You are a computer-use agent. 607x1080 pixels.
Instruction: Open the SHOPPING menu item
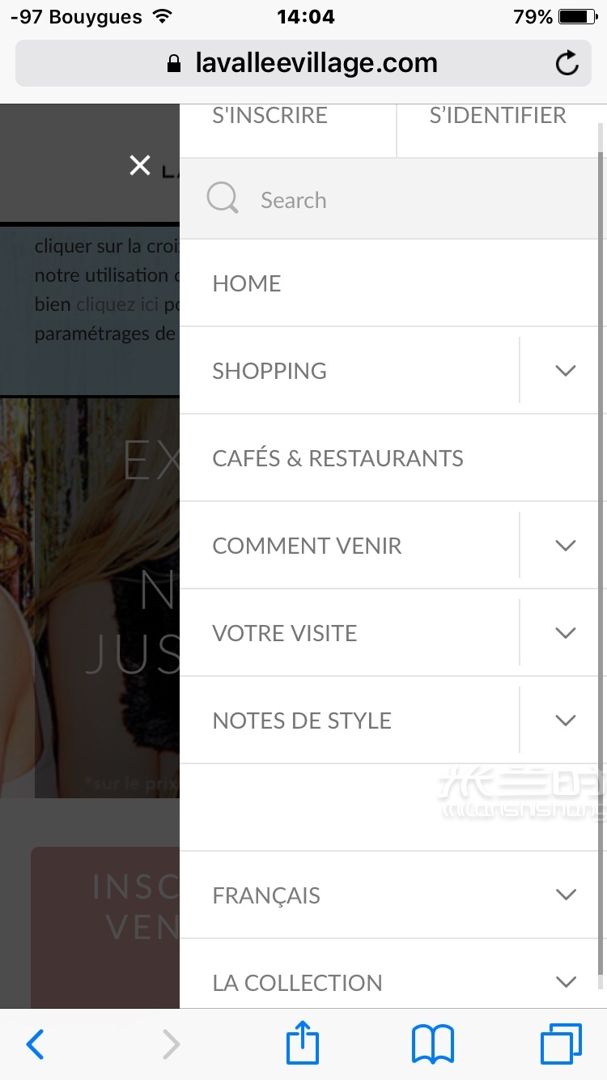coord(270,371)
